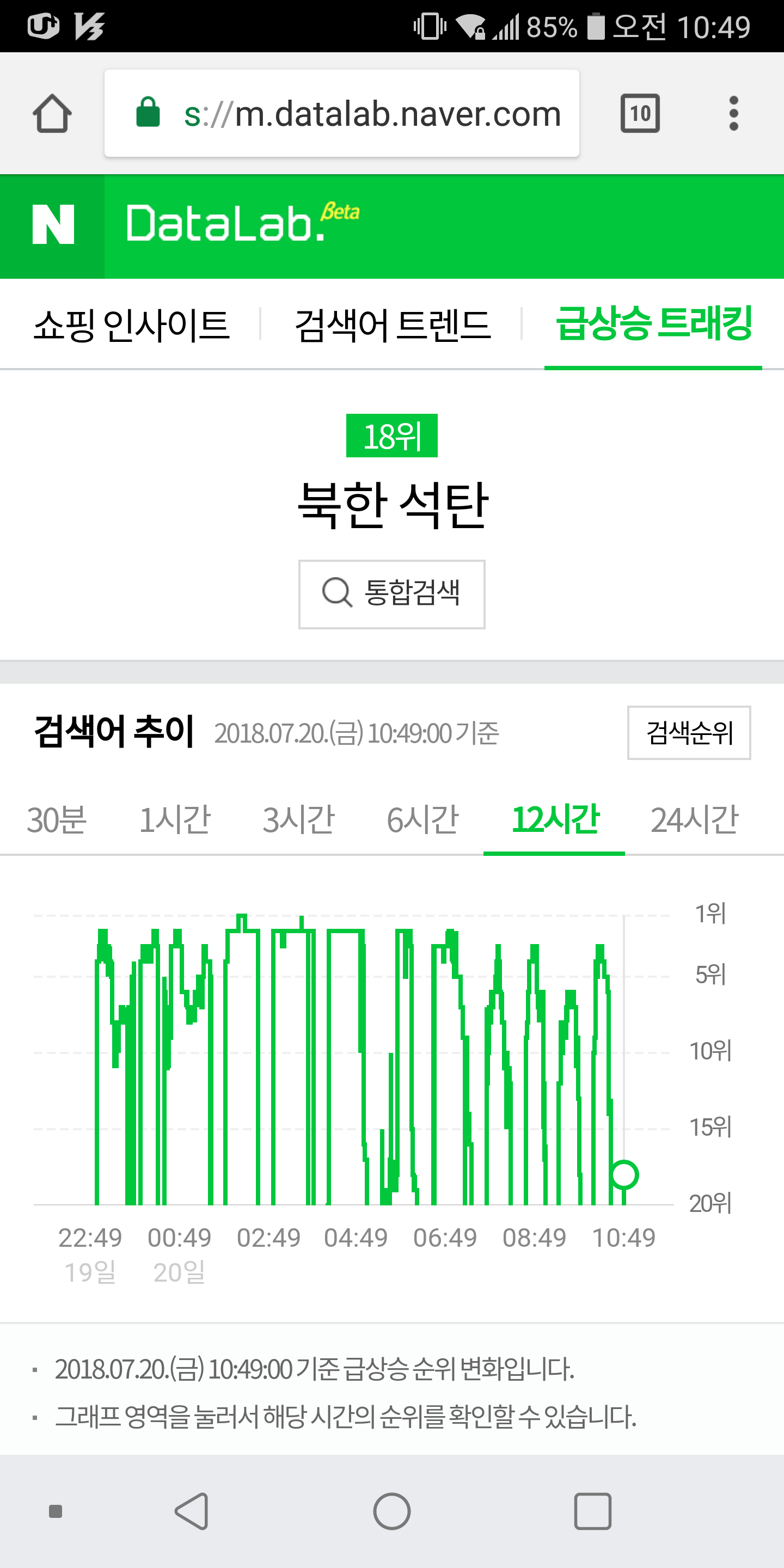Screen dimensions: 784x1568
Task: Open recent apps overview
Action: click(592, 1511)
